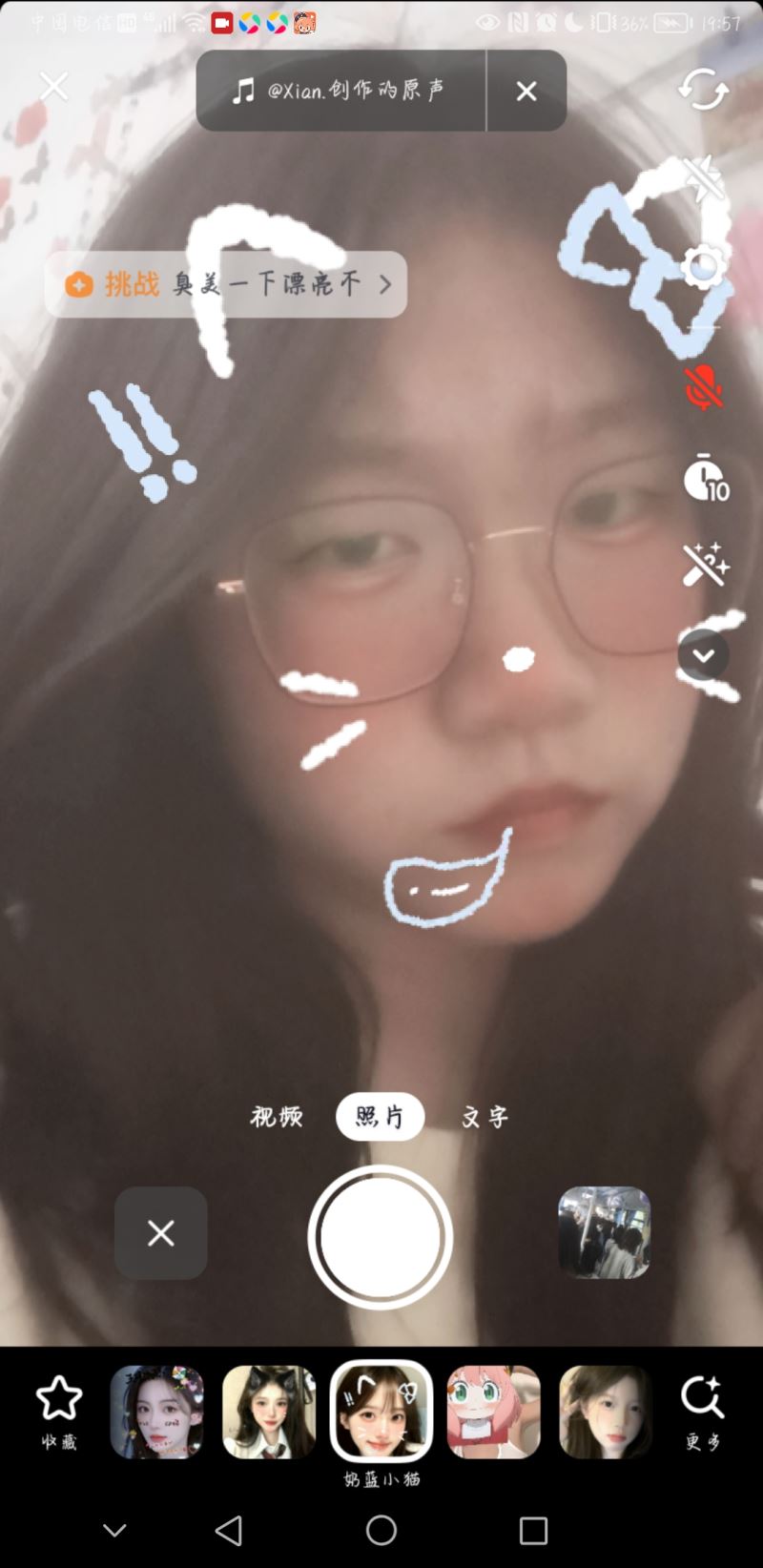Remove the selected sound
Viewport: 763px width, 1568px height.
pos(526,91)
